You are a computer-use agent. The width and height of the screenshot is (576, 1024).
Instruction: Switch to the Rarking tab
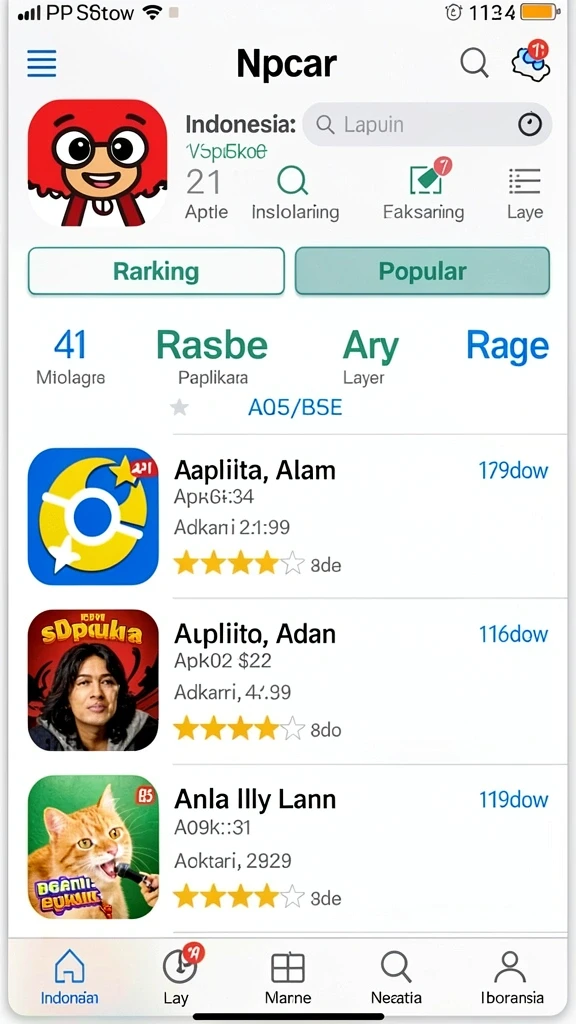click(x=156, y=271)
